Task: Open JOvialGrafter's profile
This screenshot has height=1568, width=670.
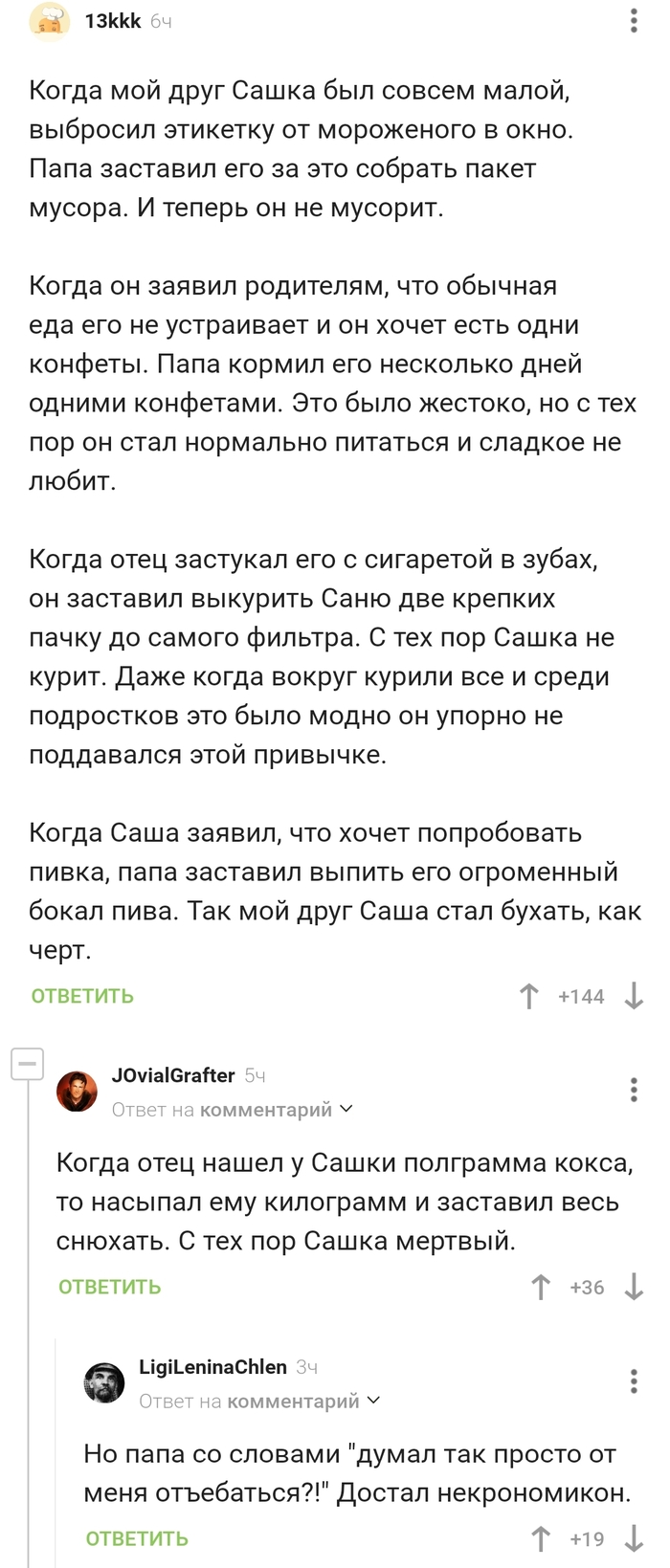Action: (172, 1075)
